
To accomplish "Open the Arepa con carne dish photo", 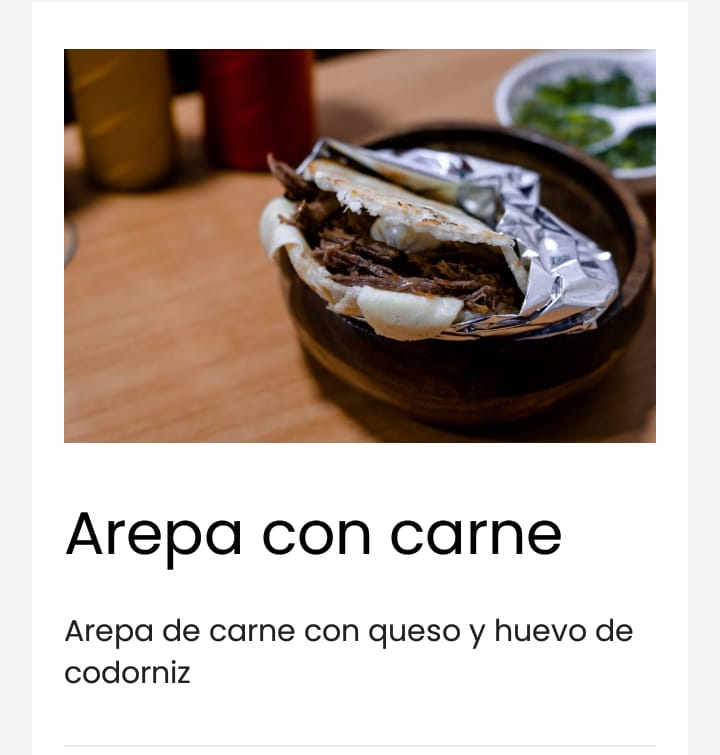I will coord(360,245).
